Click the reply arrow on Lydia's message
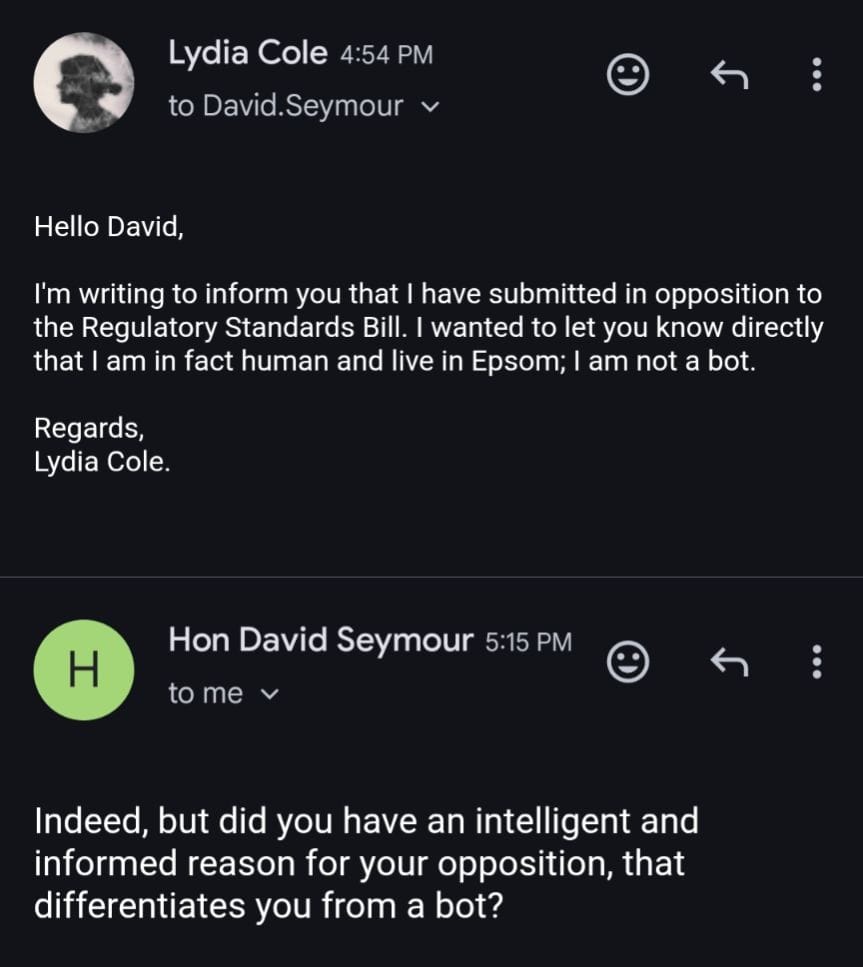Screen dimensions: 863x967 729,73
